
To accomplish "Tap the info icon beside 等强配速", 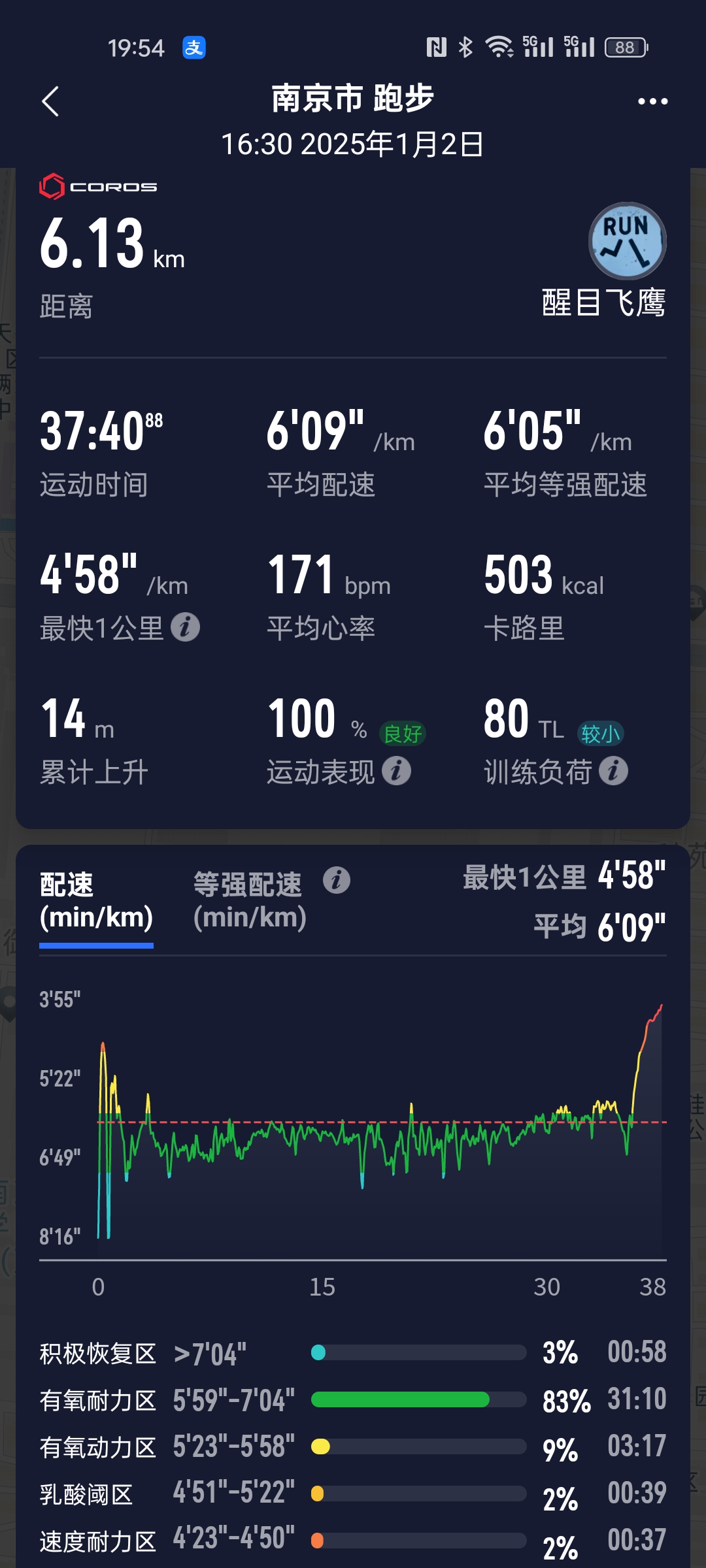I will pos(337,881).
